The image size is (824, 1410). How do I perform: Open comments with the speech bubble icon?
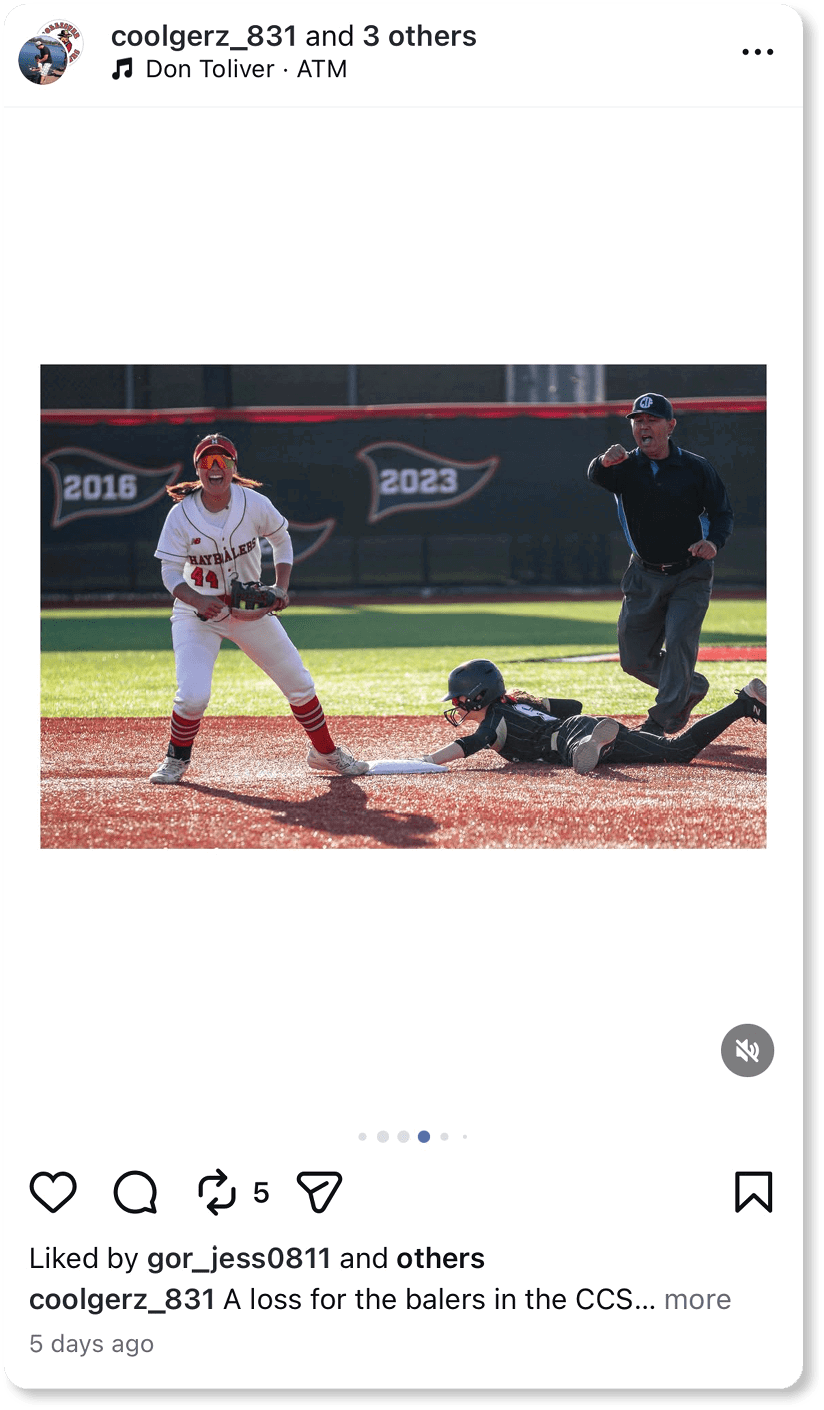tap(135, 1192)
